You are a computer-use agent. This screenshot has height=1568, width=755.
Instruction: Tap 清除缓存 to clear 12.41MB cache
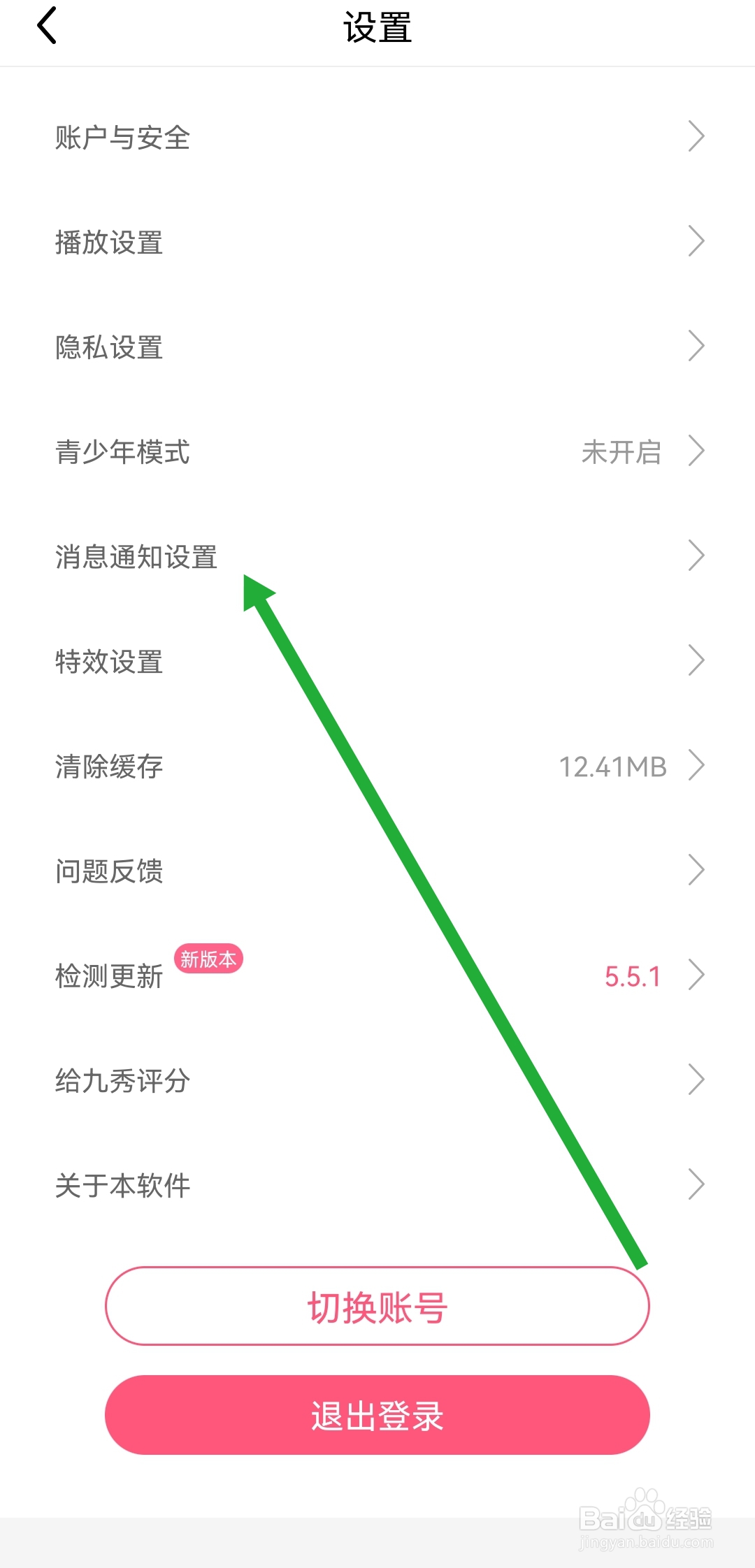tap(109, 767)
